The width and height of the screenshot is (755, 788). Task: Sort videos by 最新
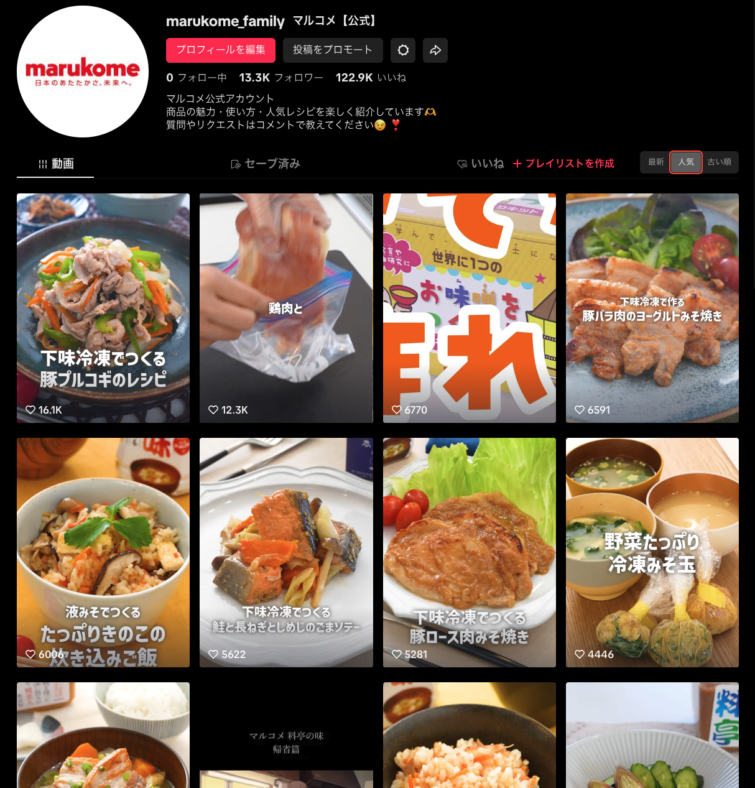click(x=656, y=162)
